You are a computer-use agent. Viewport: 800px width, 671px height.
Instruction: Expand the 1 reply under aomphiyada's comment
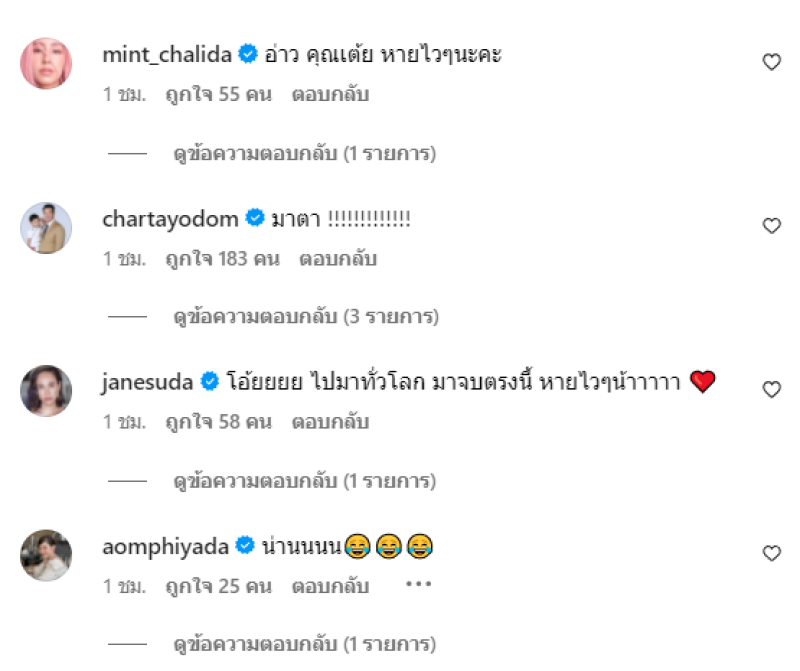(x=305, y=645)
